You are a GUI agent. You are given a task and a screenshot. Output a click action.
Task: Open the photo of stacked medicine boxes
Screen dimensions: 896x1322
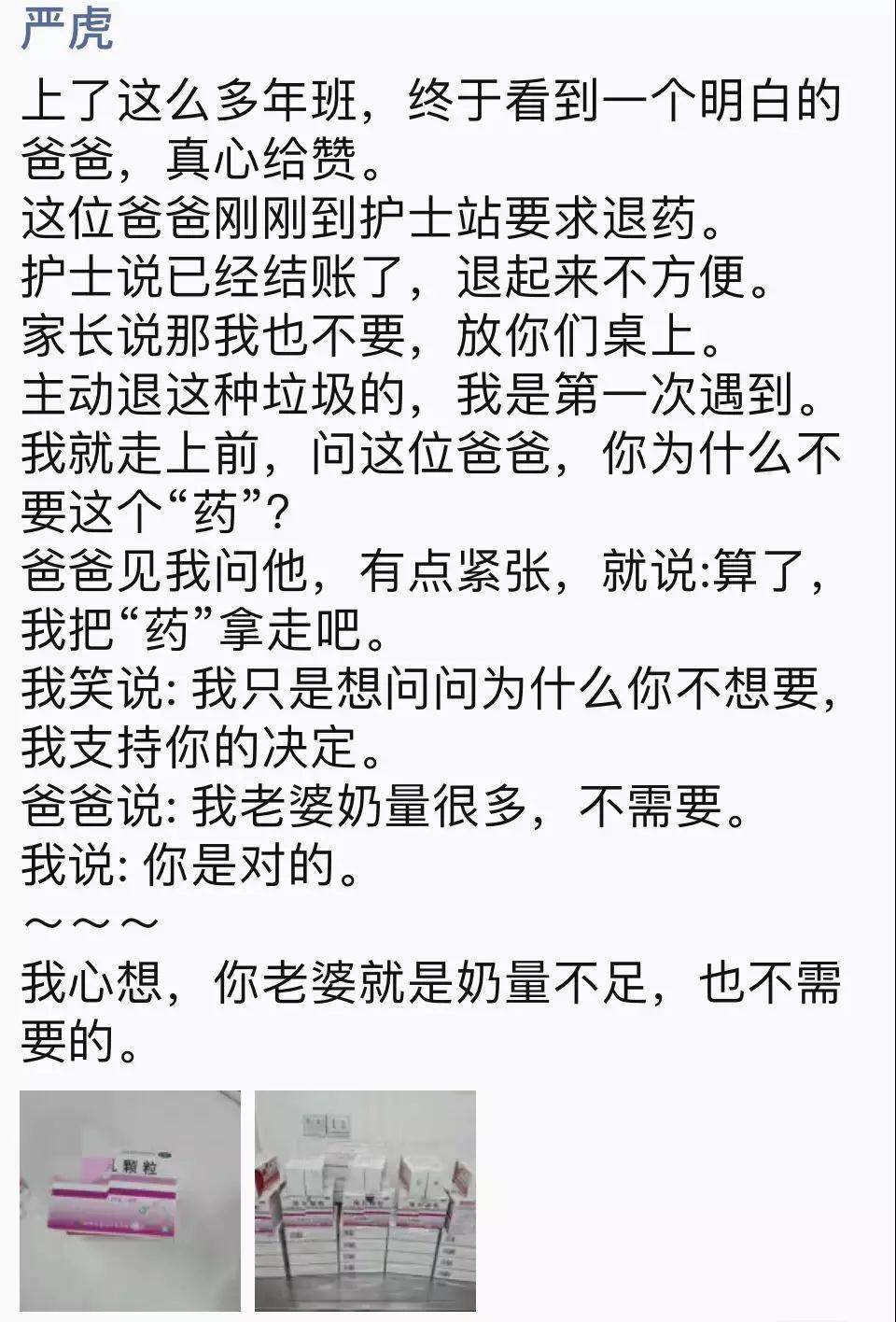[366, 1201]
